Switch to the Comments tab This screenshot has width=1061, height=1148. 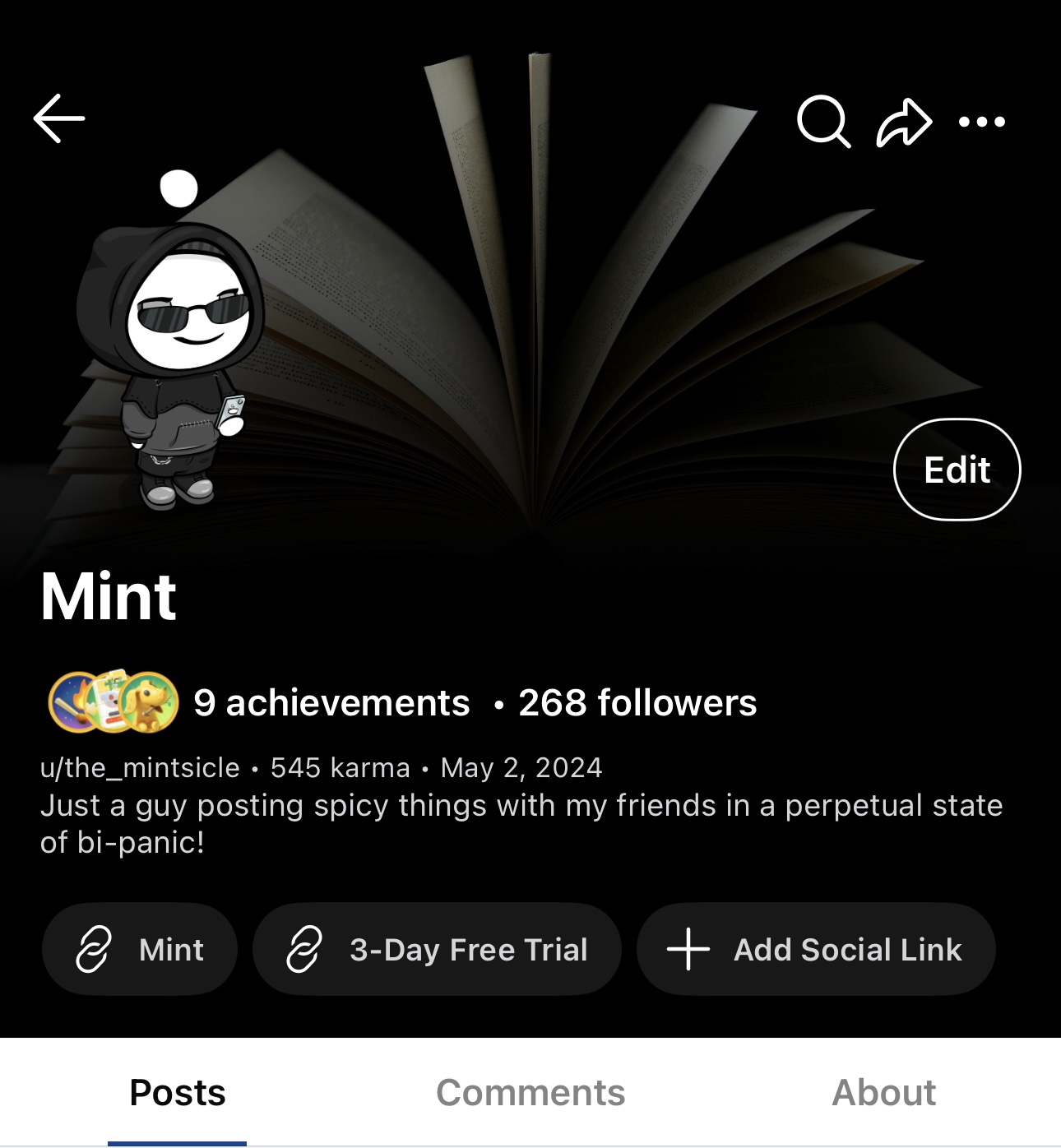point(530,1093)
